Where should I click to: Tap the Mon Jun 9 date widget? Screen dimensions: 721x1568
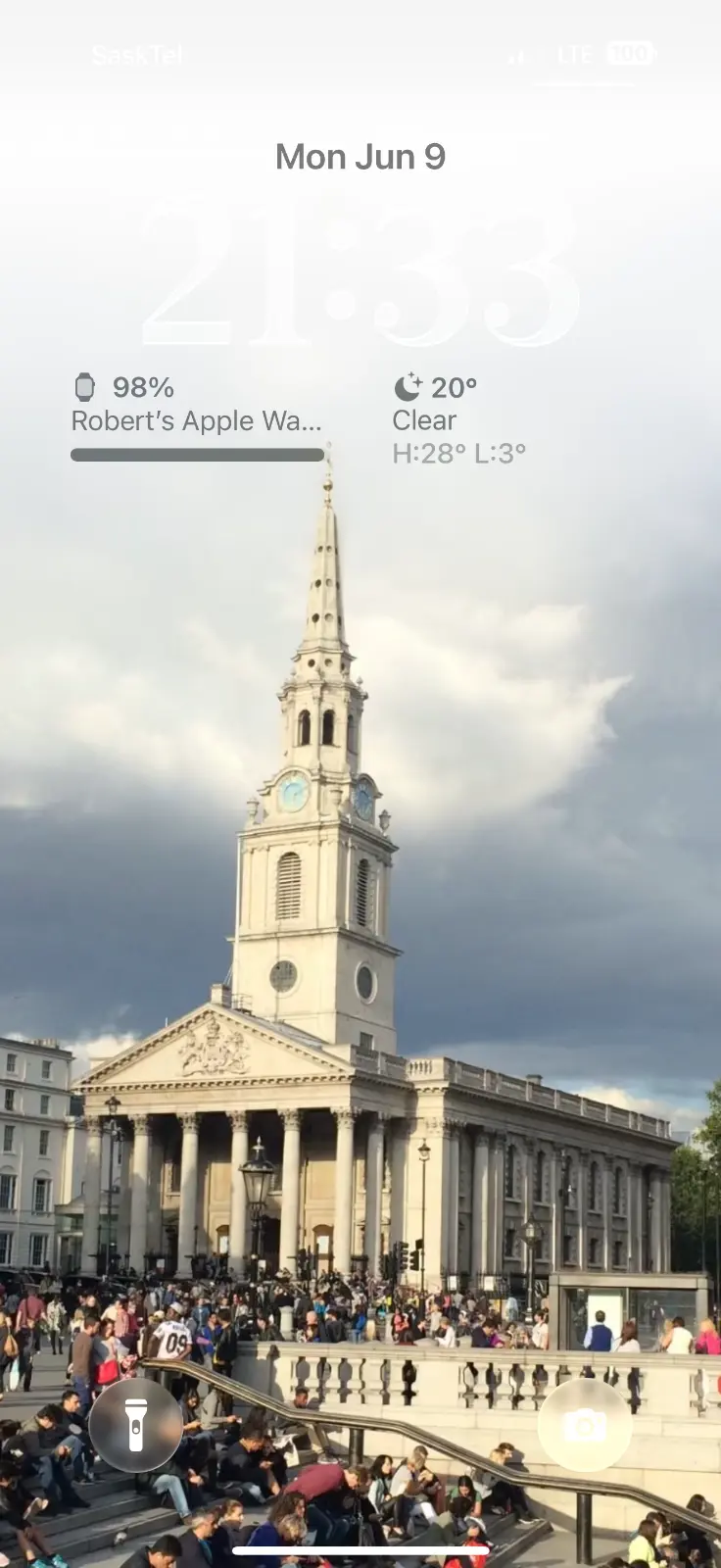click(x=360, y=157)
